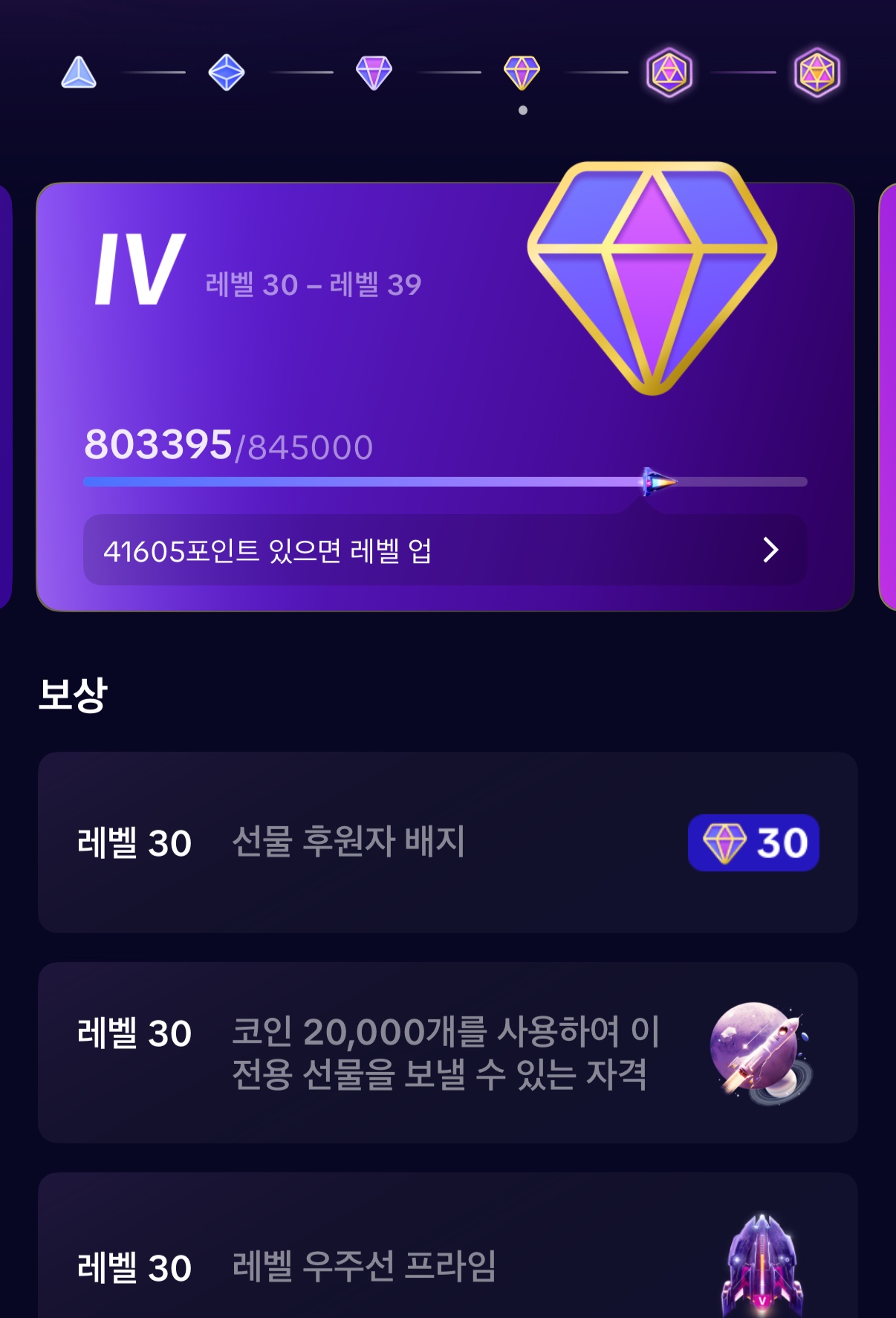
Task: Show the final tier VI hexagon badge
Action: (x=817, y=73)
